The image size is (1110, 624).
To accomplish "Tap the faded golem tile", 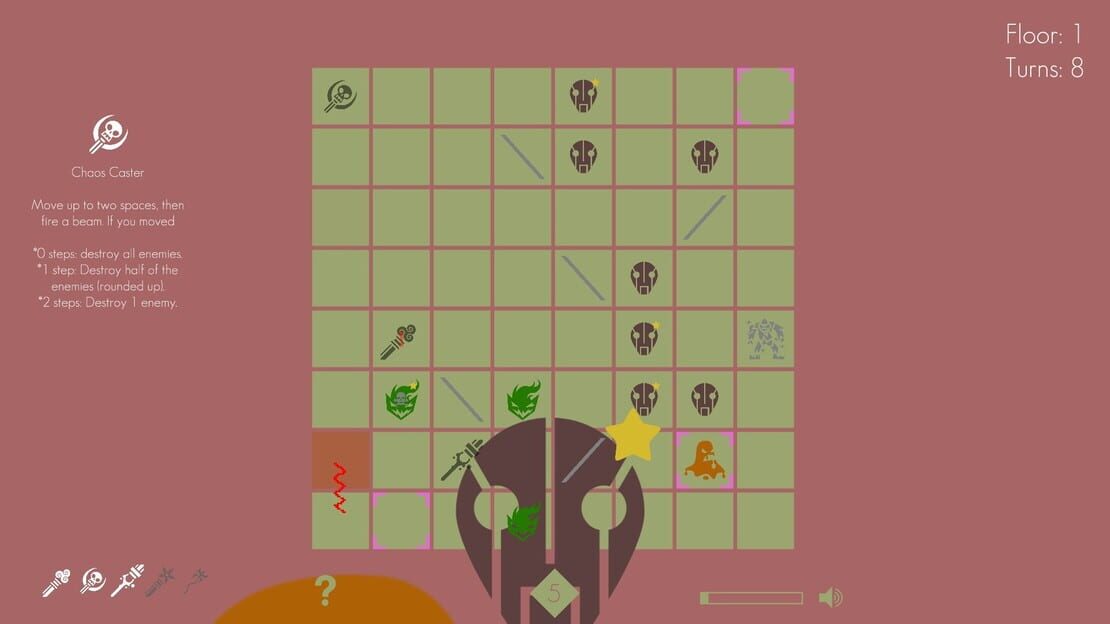I will [x=765, y=339].
